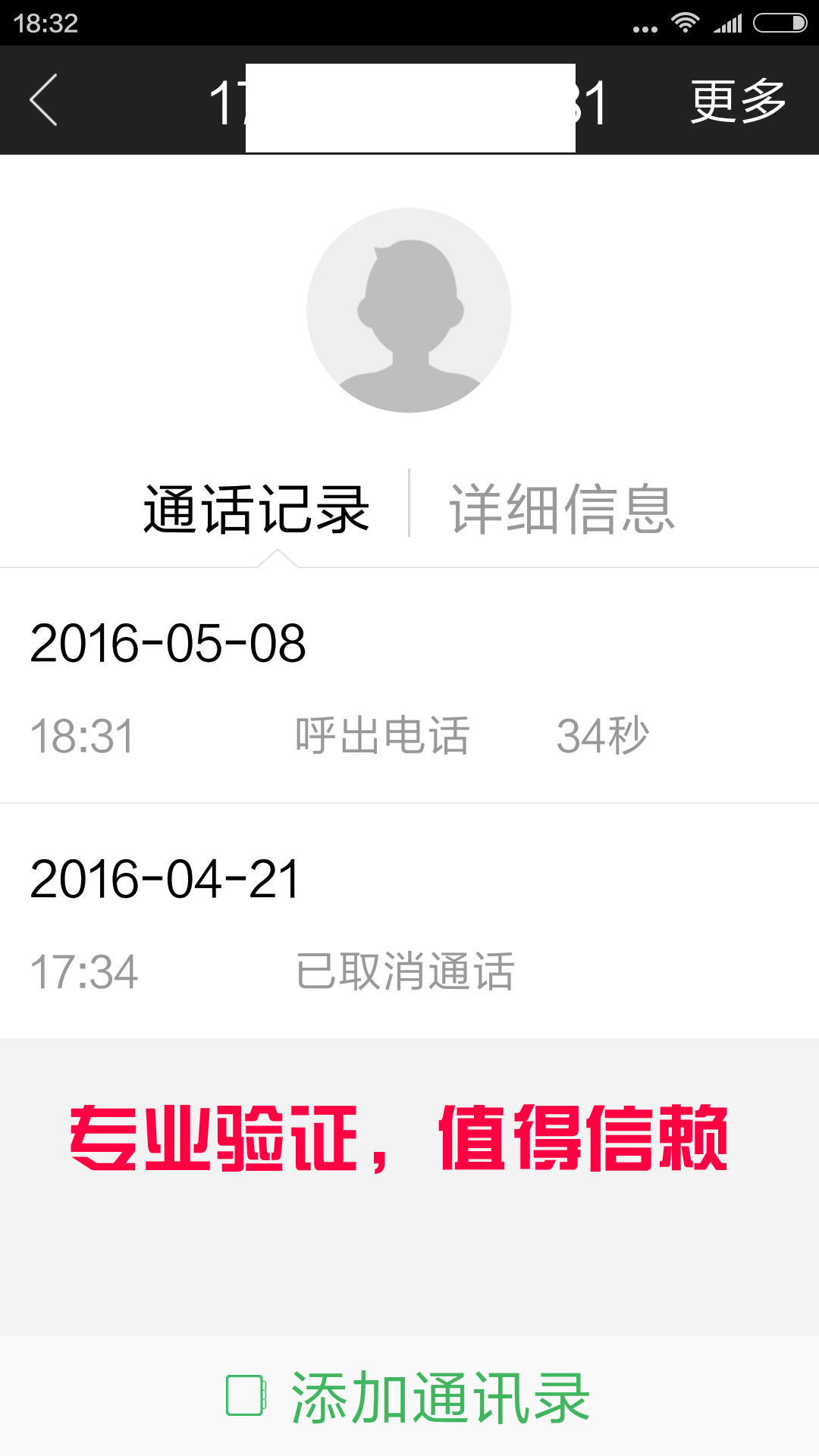
Task: Tap the contact avatar picture
Action: coord(409,310)
